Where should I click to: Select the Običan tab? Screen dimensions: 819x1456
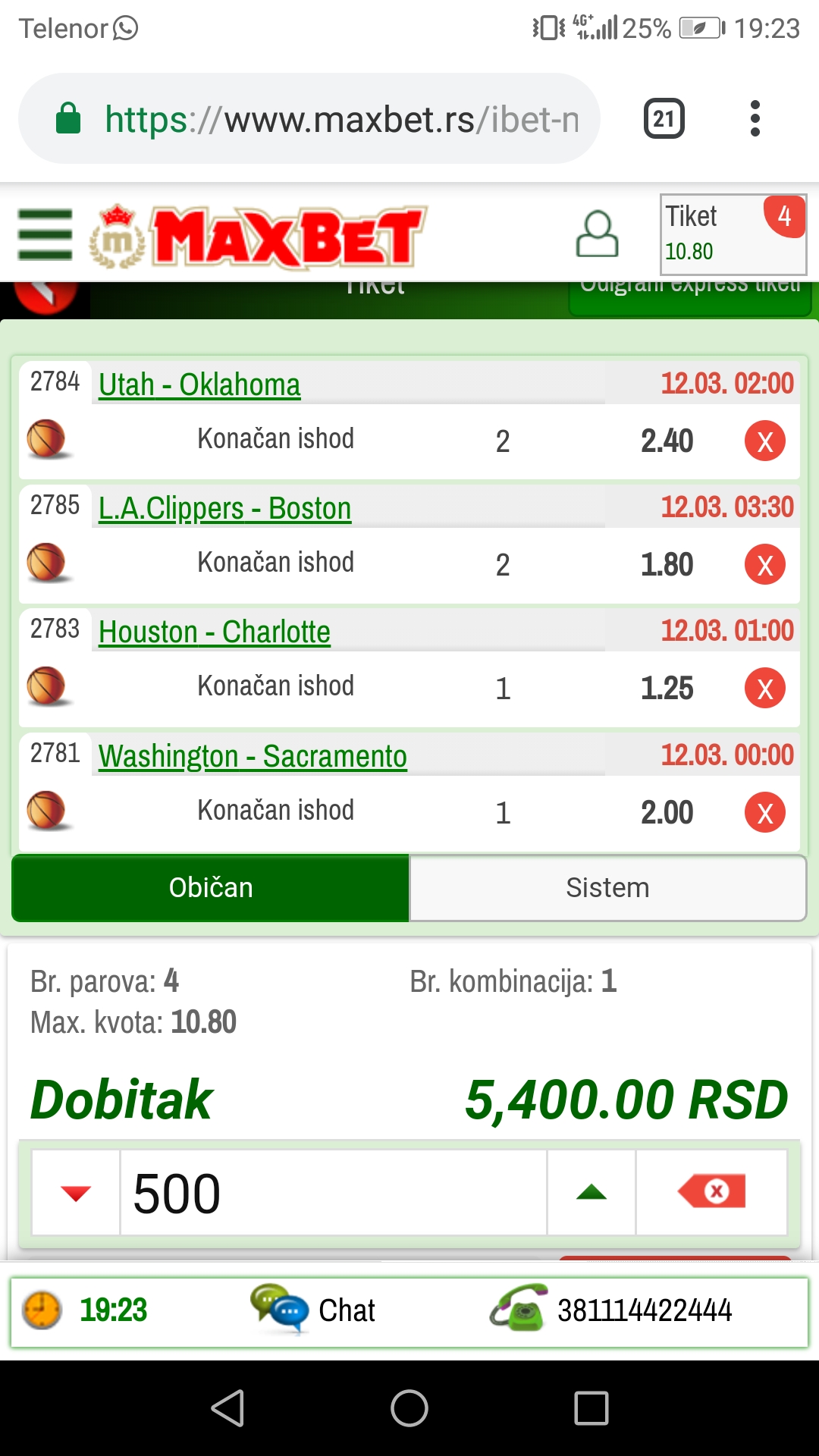point(211,888)
